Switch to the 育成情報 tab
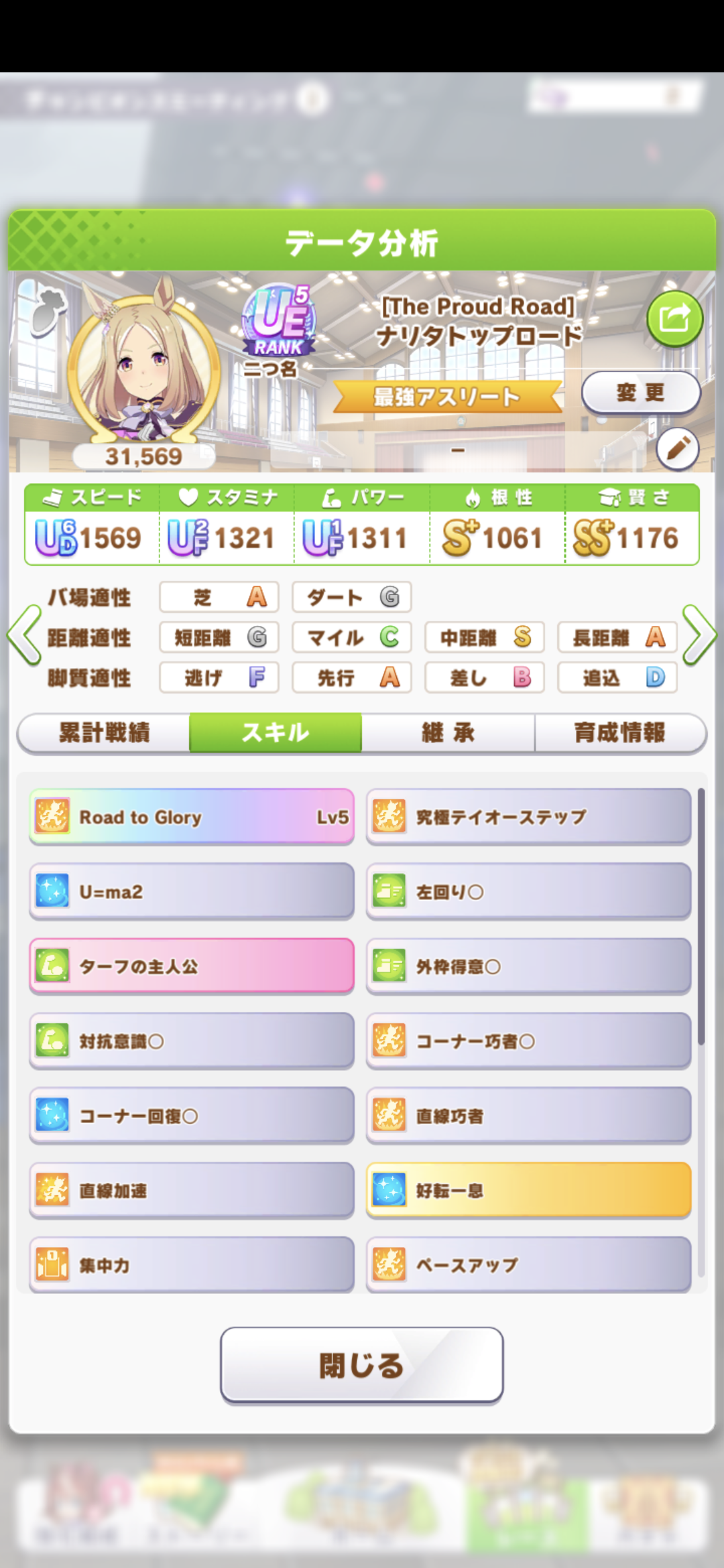 click(x=619, y=733)
